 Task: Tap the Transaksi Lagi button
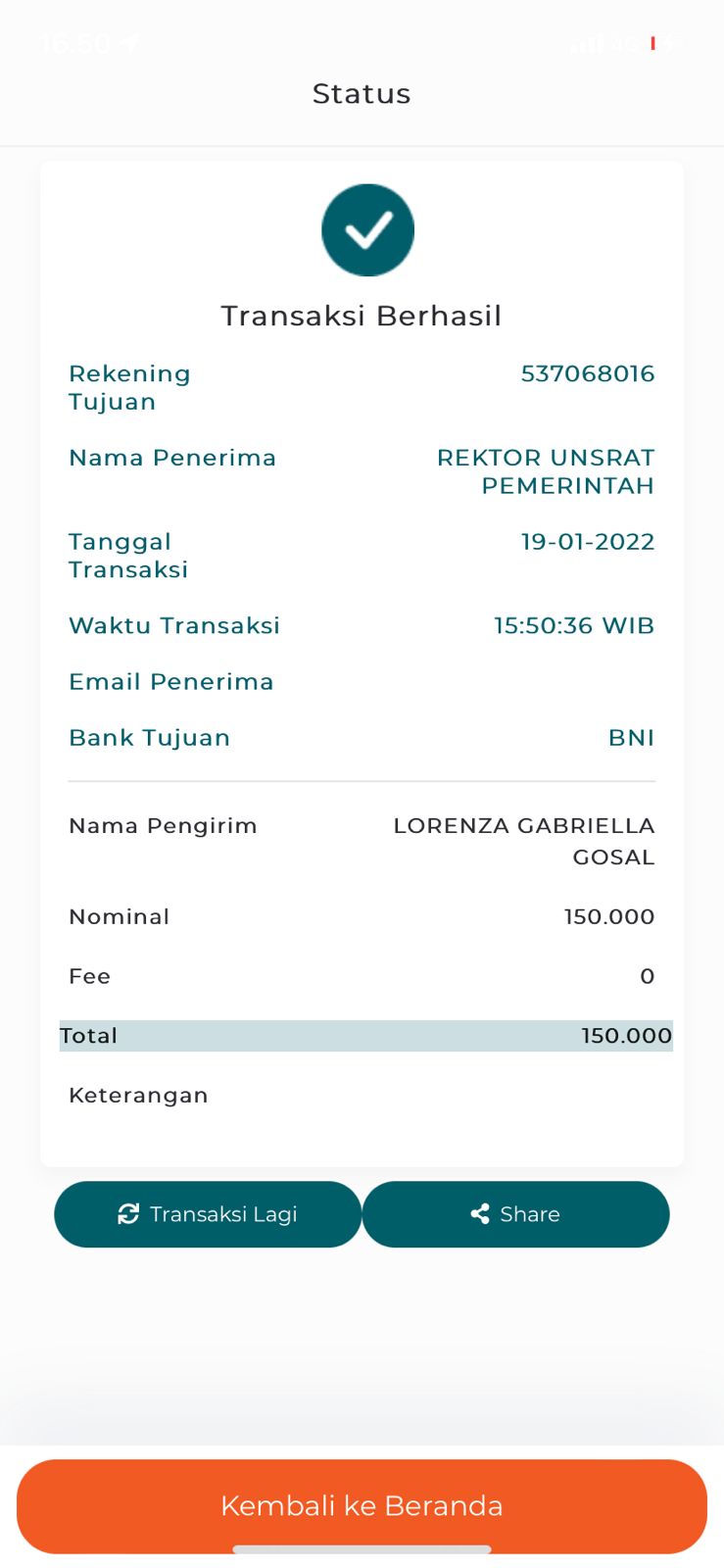click(x=208, y=1214)
